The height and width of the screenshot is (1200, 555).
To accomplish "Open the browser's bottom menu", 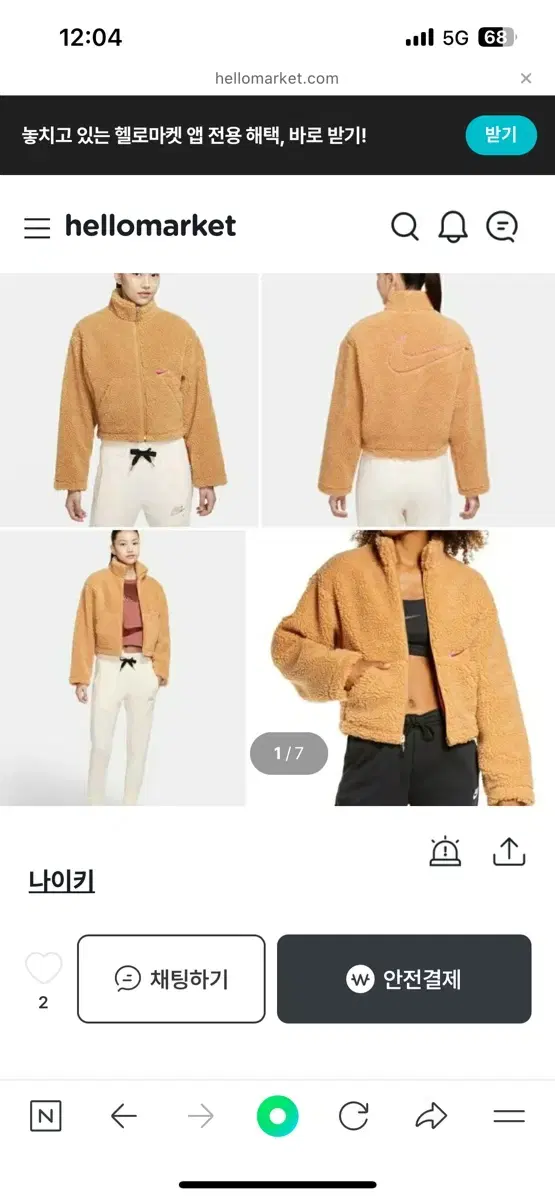I will tap(509, 1116).
